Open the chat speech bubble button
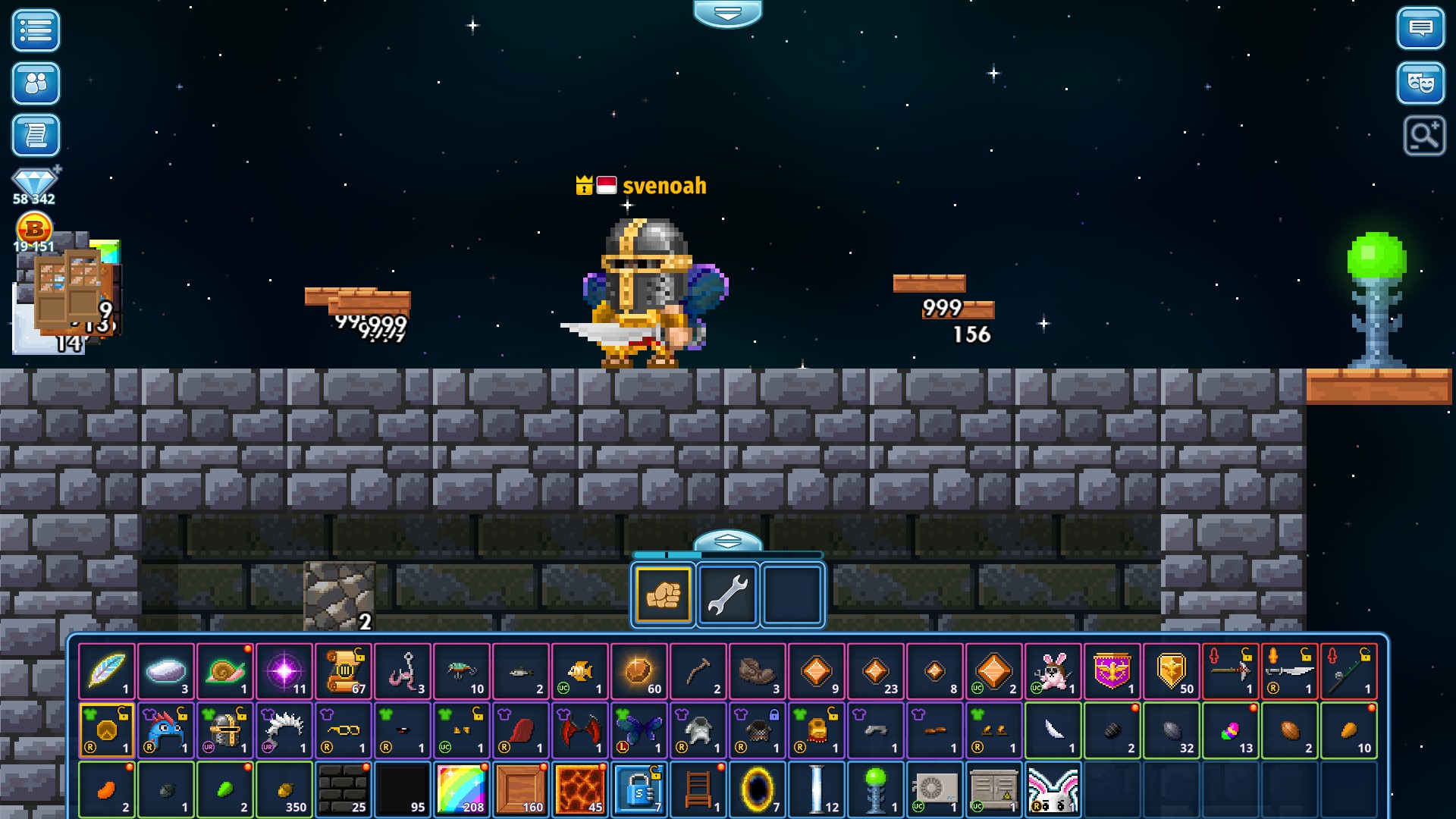 point(1420,30)
